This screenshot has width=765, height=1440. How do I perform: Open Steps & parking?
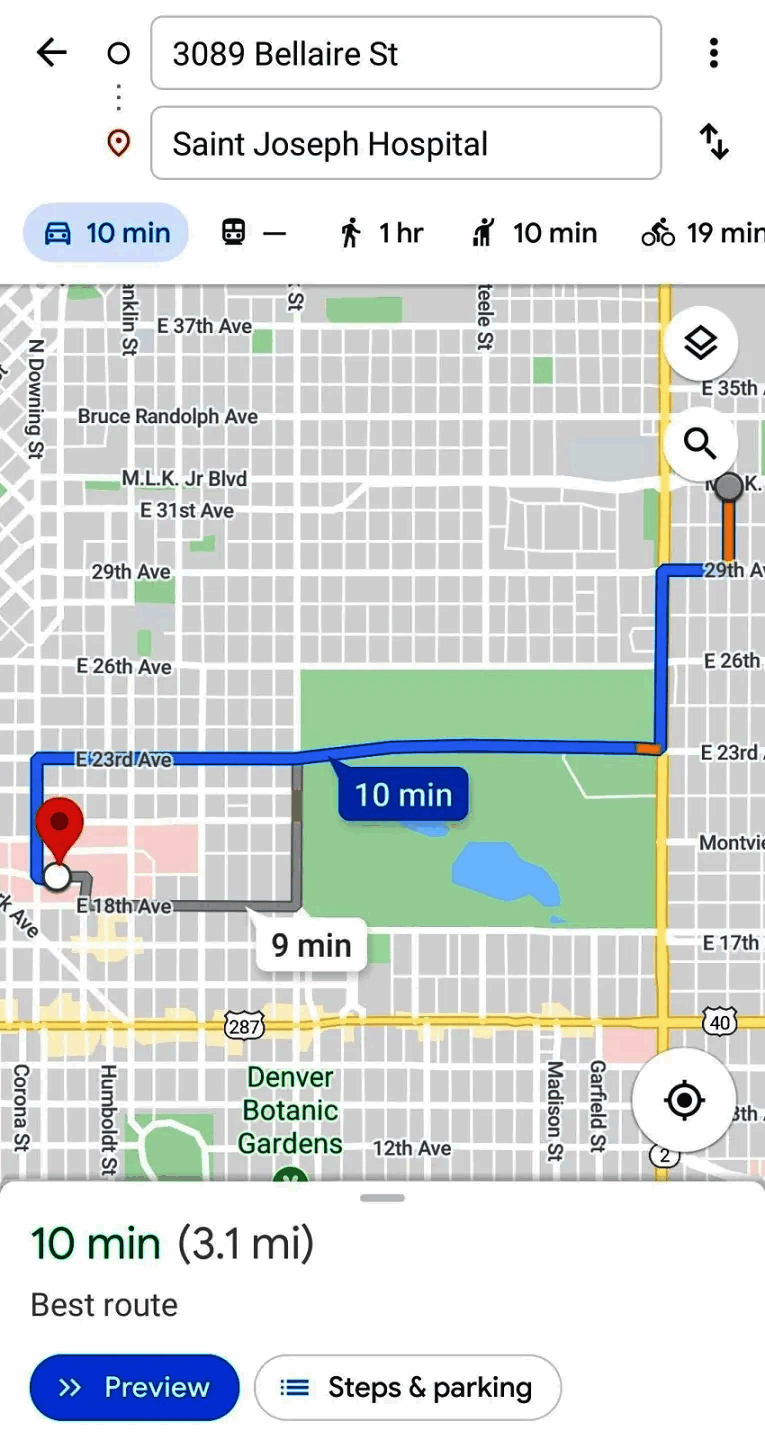(x=407, y=1387)
